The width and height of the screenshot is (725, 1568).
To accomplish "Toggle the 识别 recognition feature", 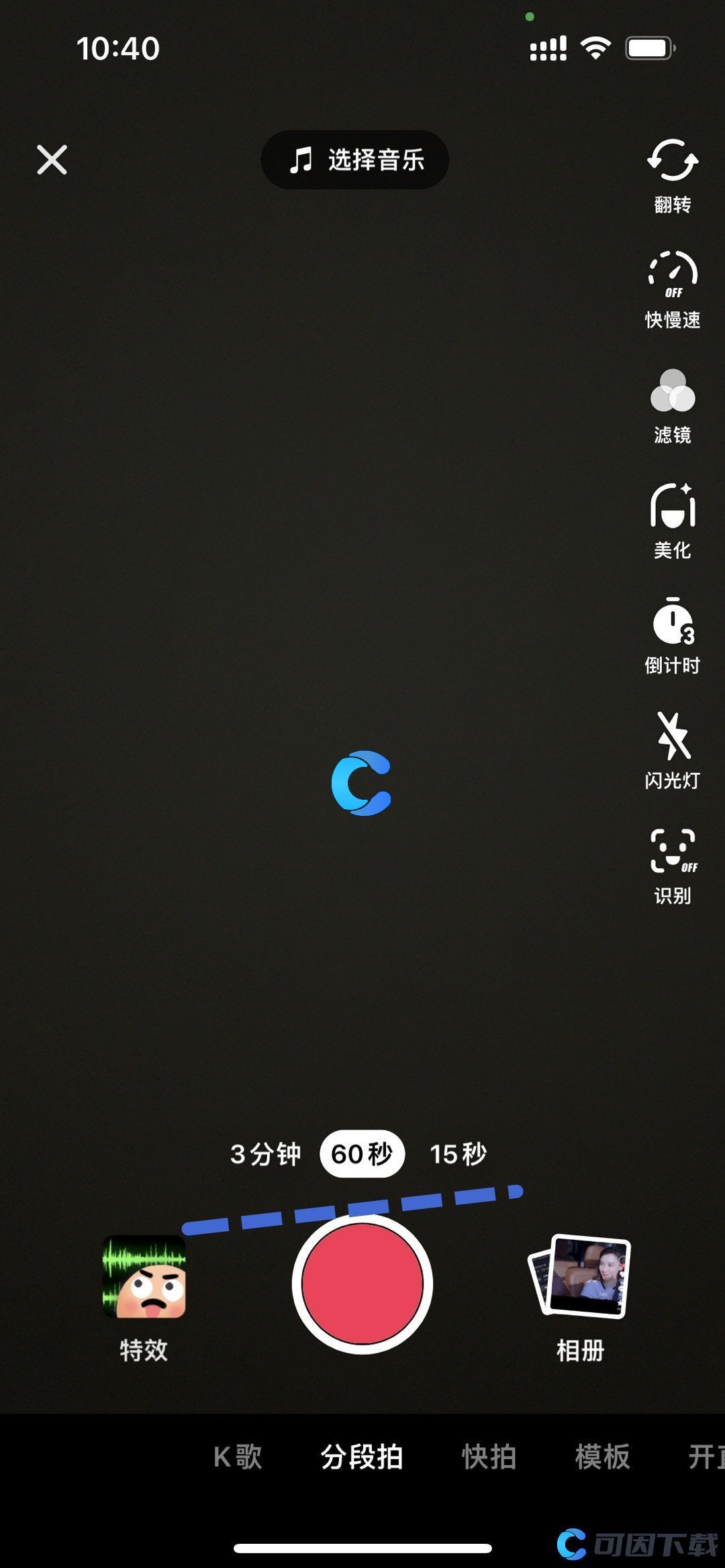I will click(672, 865).
